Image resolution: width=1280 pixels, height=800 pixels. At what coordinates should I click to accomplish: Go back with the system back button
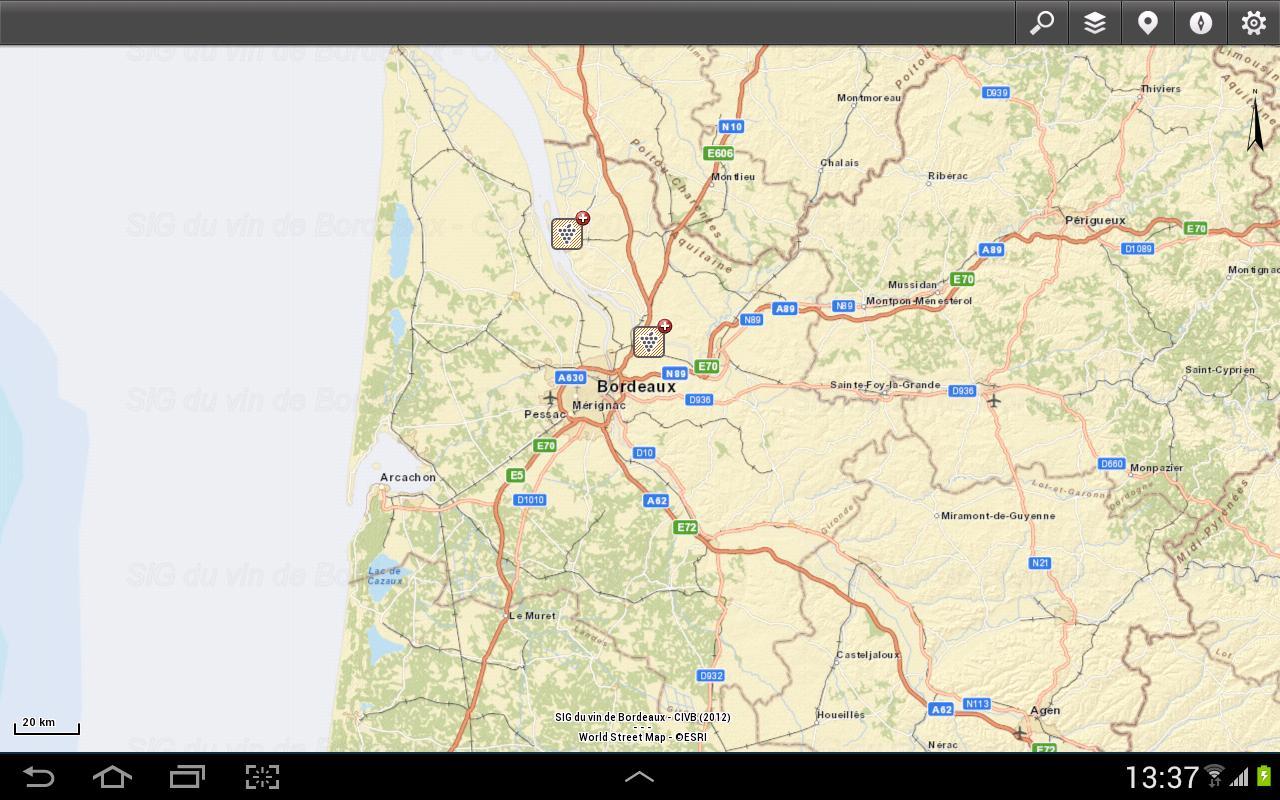(39, 776)
